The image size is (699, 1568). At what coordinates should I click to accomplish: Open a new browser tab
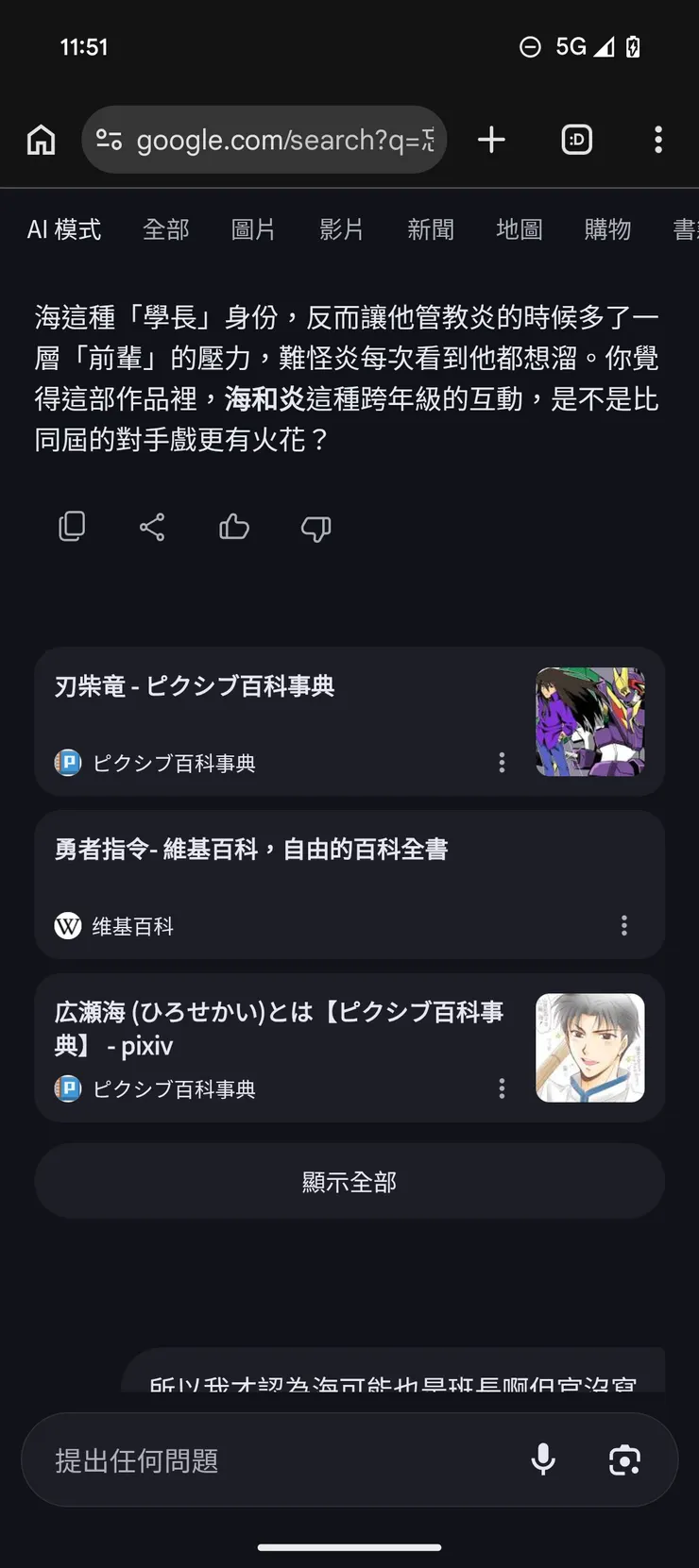(x=491, y=139)
